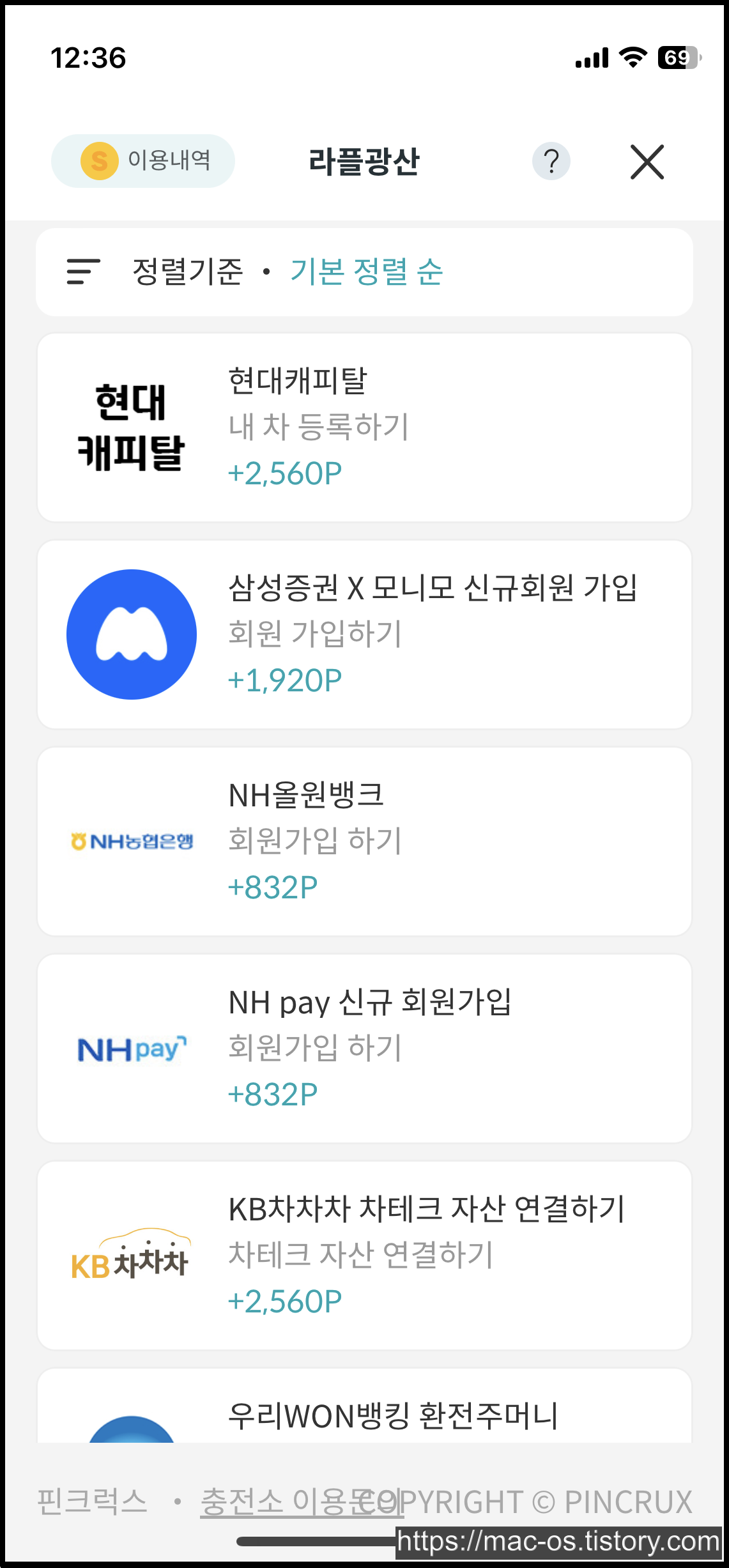Open the 충전소 이용문의 link
This screenshot has width=729, height=1568.
301,1502
